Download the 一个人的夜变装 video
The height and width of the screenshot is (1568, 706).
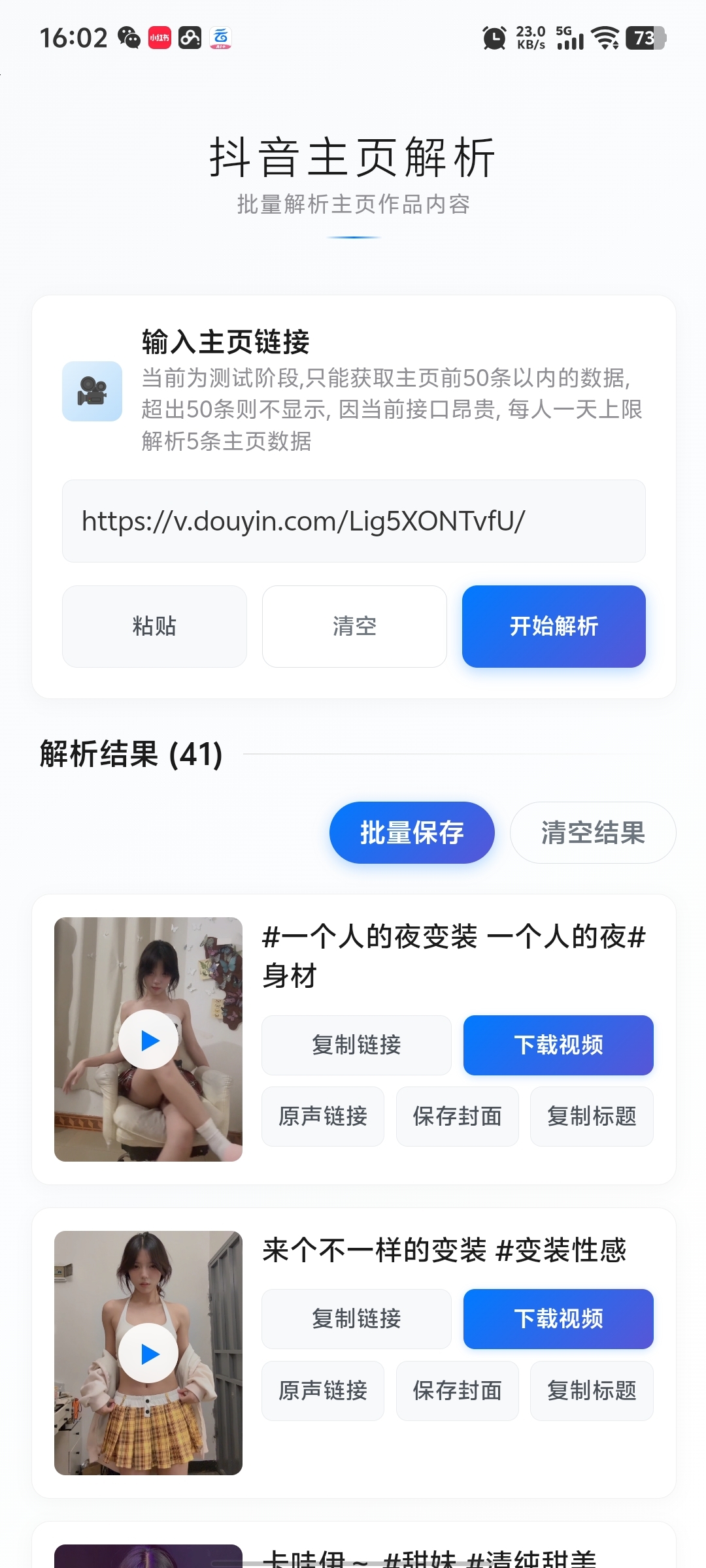(558, 1045)
